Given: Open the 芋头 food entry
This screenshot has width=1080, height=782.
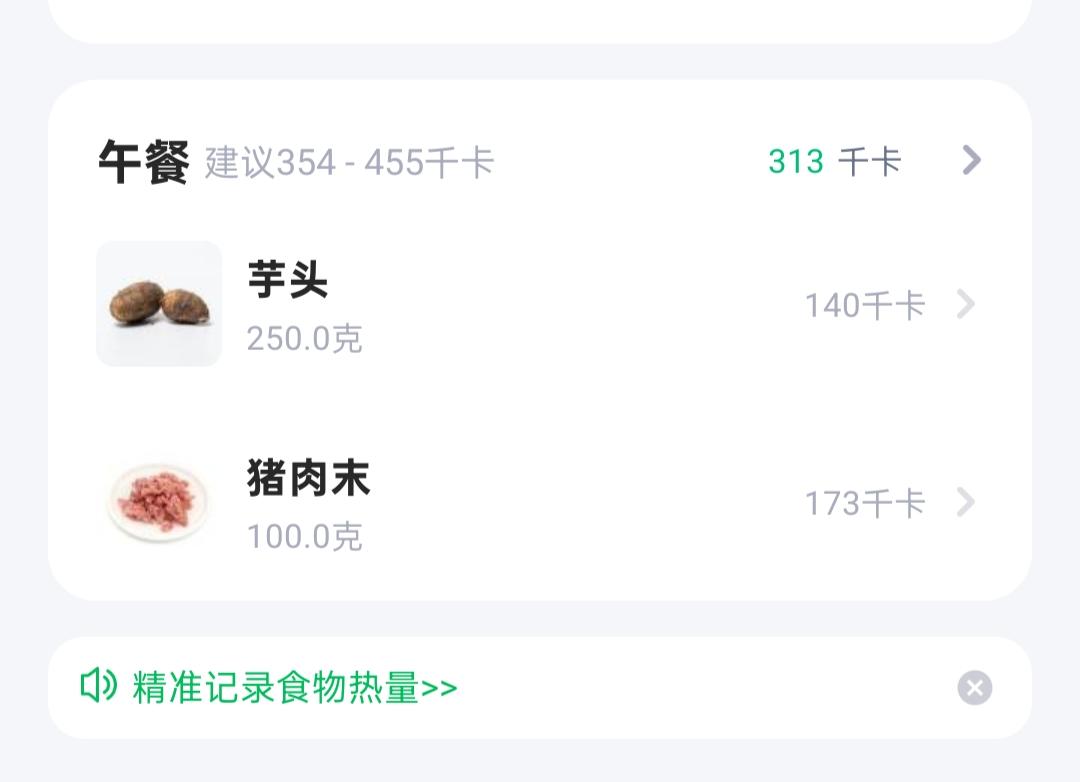Looking at the screenshot, I should click(x=539, y=304).
